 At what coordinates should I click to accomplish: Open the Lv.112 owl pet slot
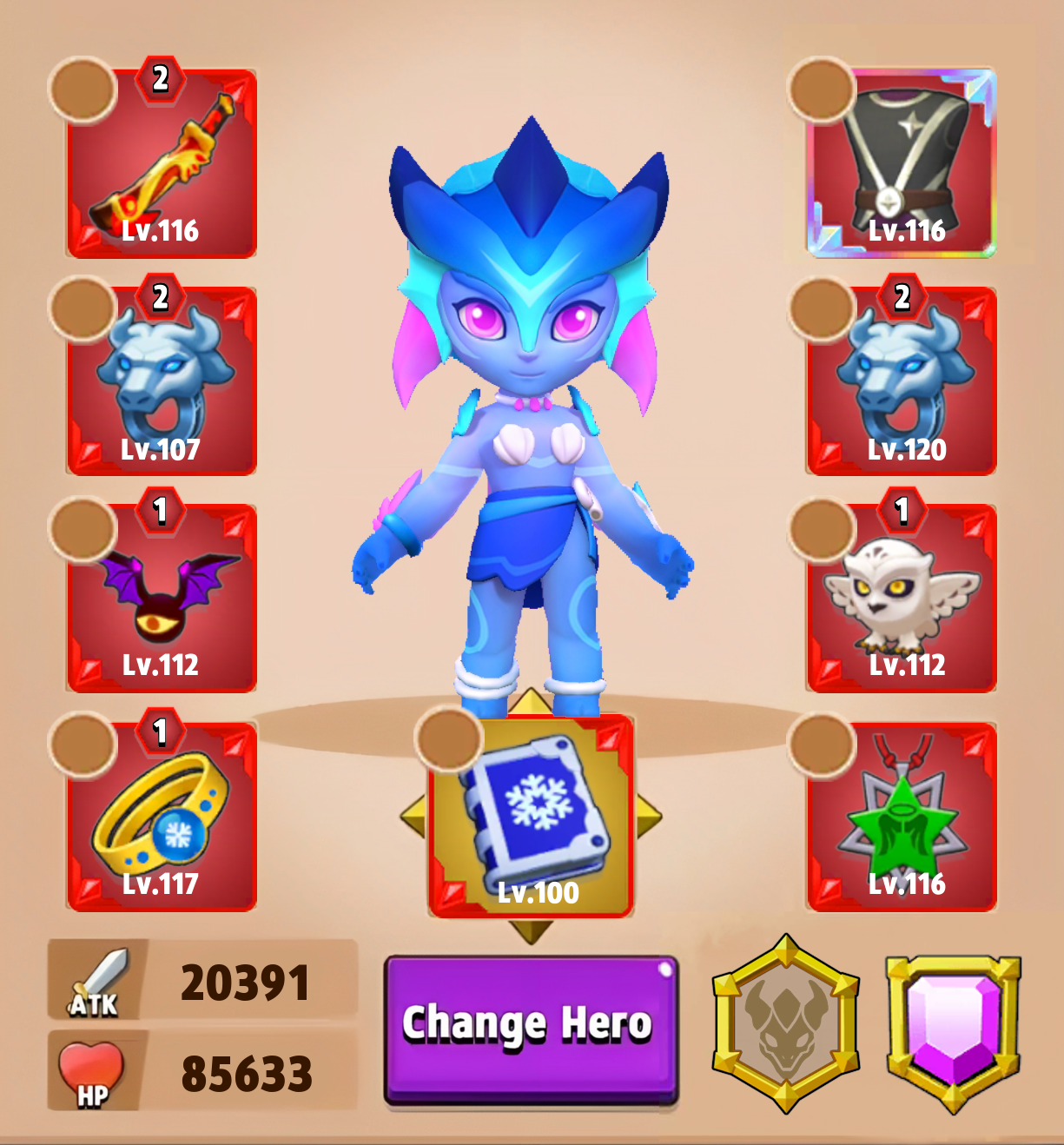click(x=902, y=599)
